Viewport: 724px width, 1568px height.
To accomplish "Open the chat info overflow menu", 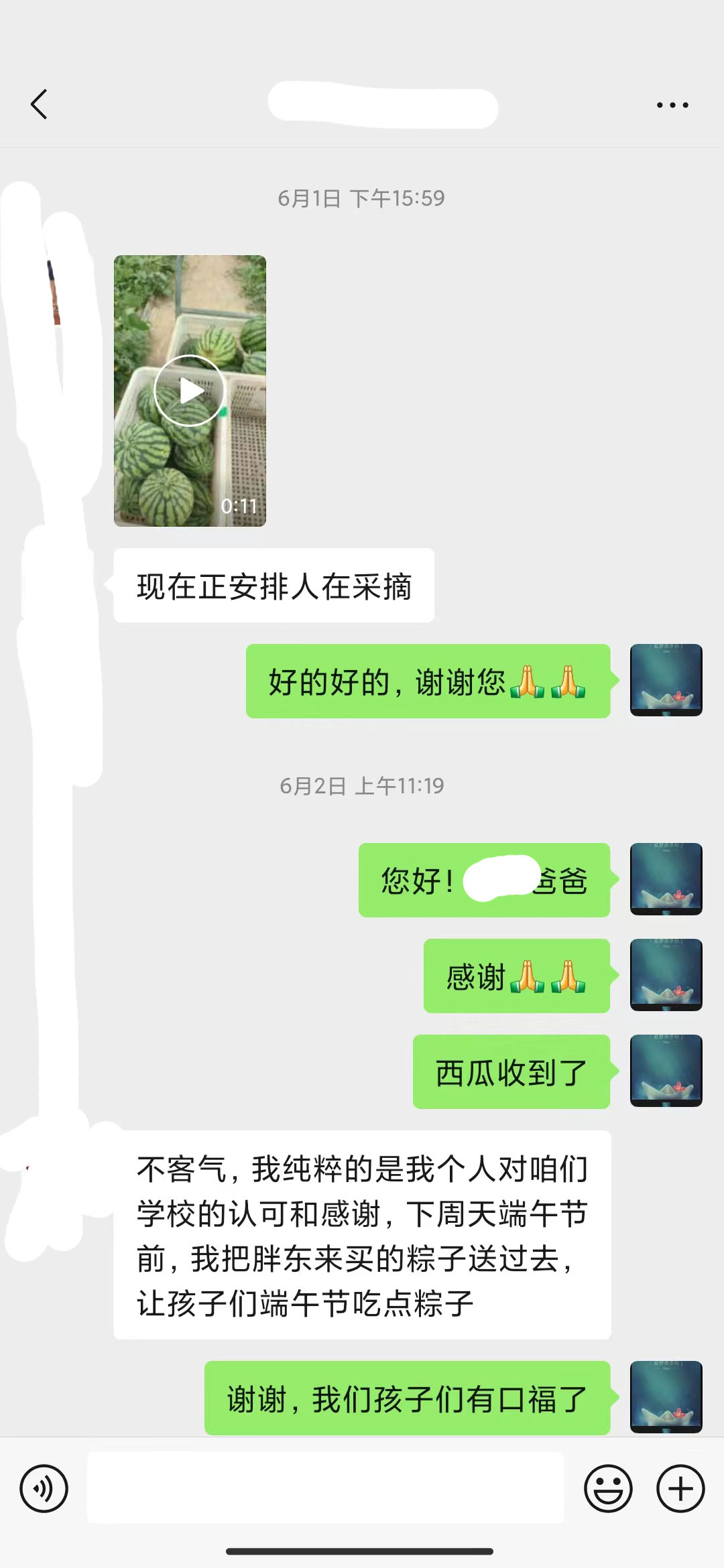I will point(672,105).
